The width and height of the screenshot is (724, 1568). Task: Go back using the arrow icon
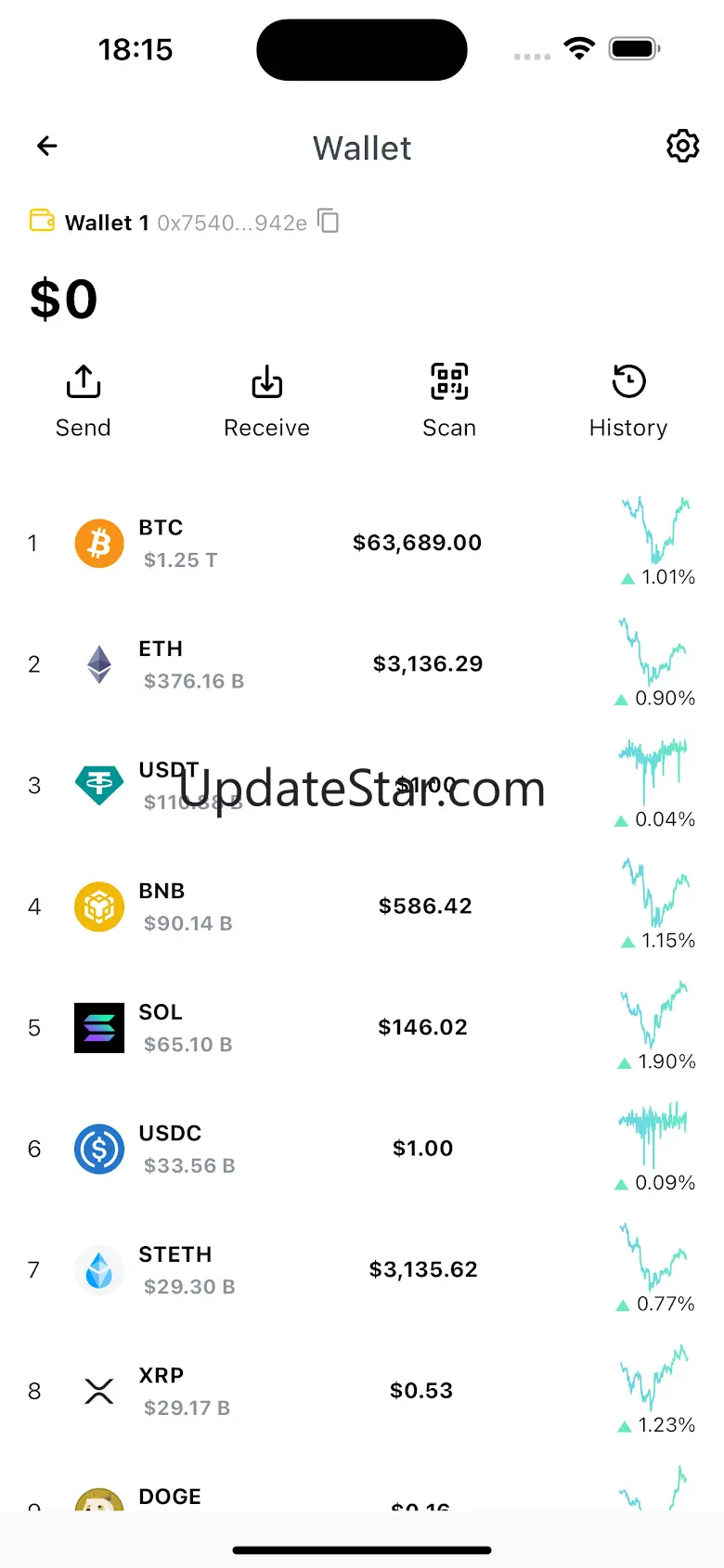pyautogui.click(x=47, y=146)
